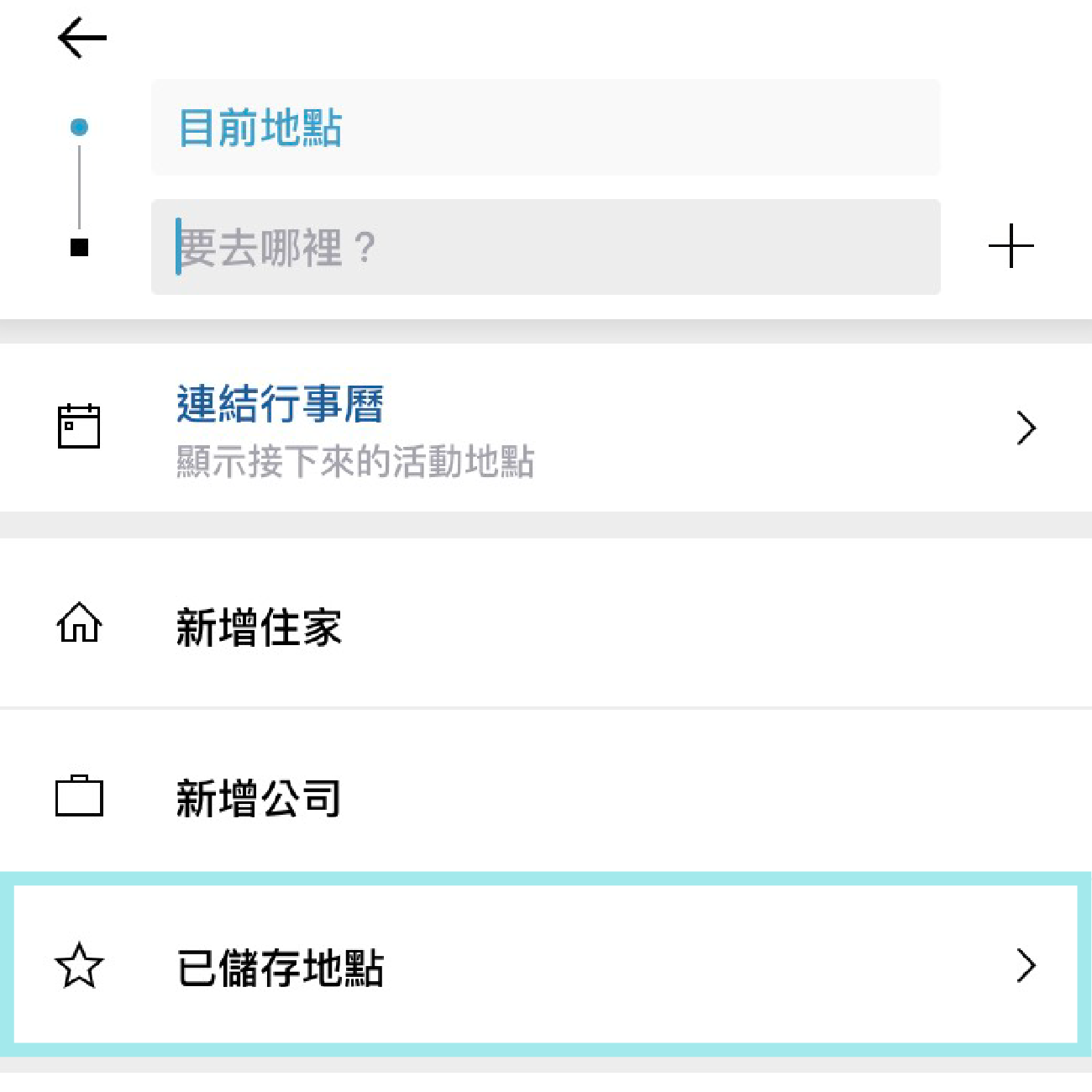Add a stop with the plus icon

(x=1011, y=246)
